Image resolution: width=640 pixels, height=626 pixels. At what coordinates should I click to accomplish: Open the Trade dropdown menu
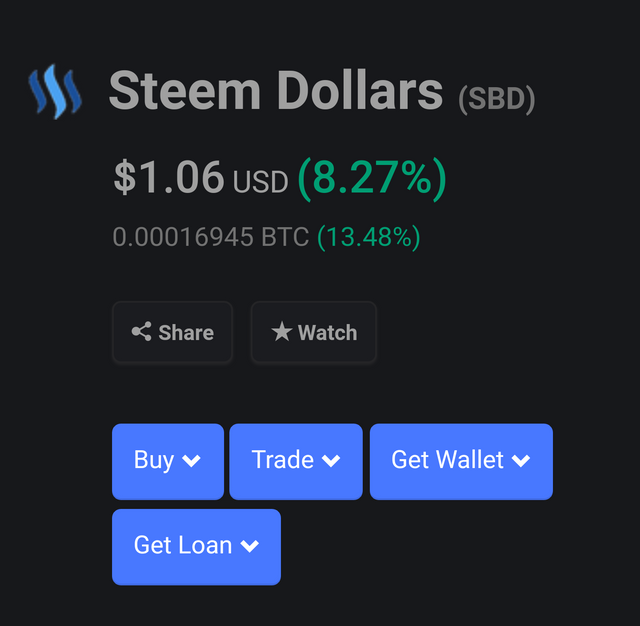[x=295, y=461]
